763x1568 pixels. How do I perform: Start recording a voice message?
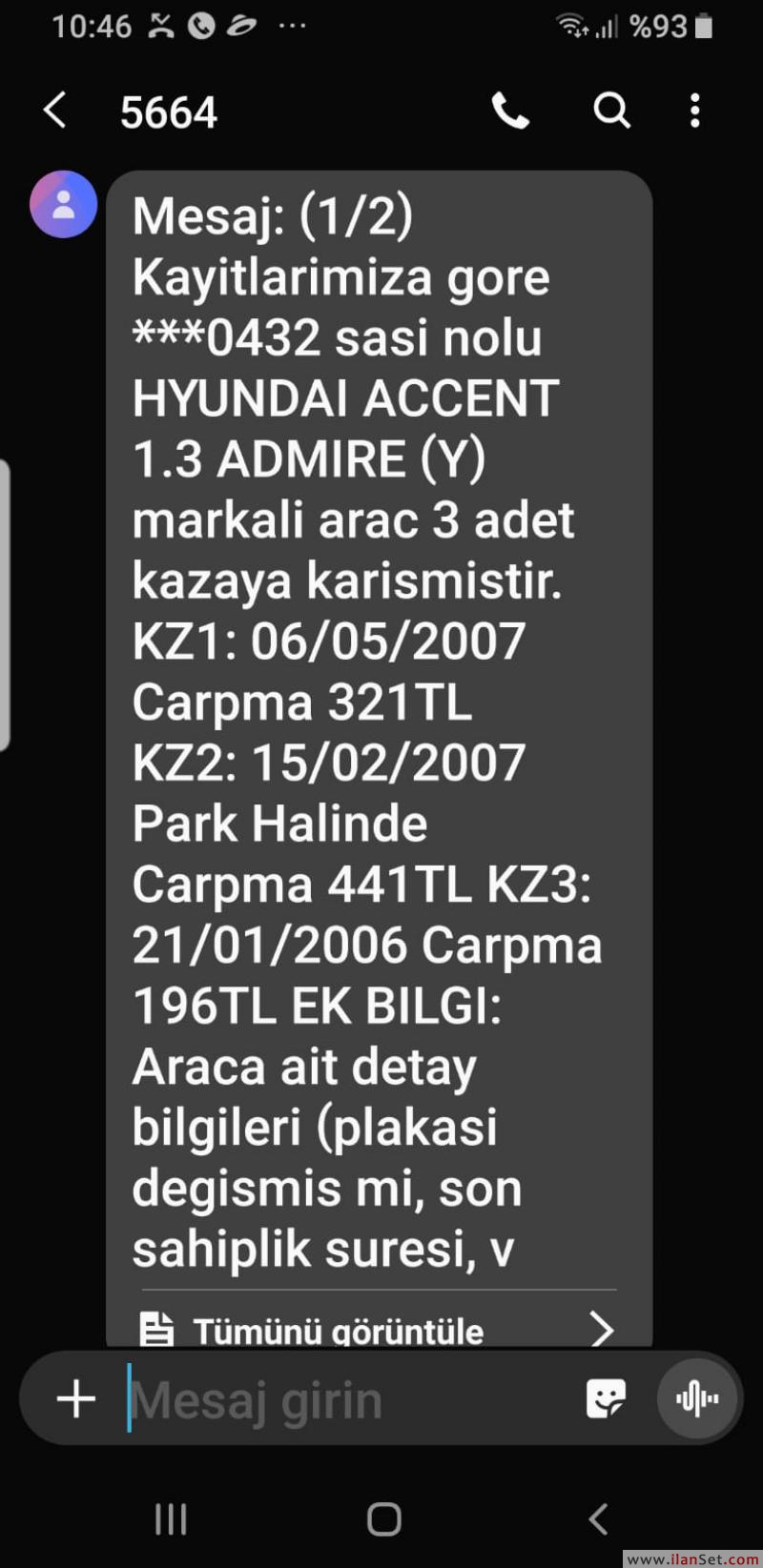pyautogui.click(x=697, y=1399)
